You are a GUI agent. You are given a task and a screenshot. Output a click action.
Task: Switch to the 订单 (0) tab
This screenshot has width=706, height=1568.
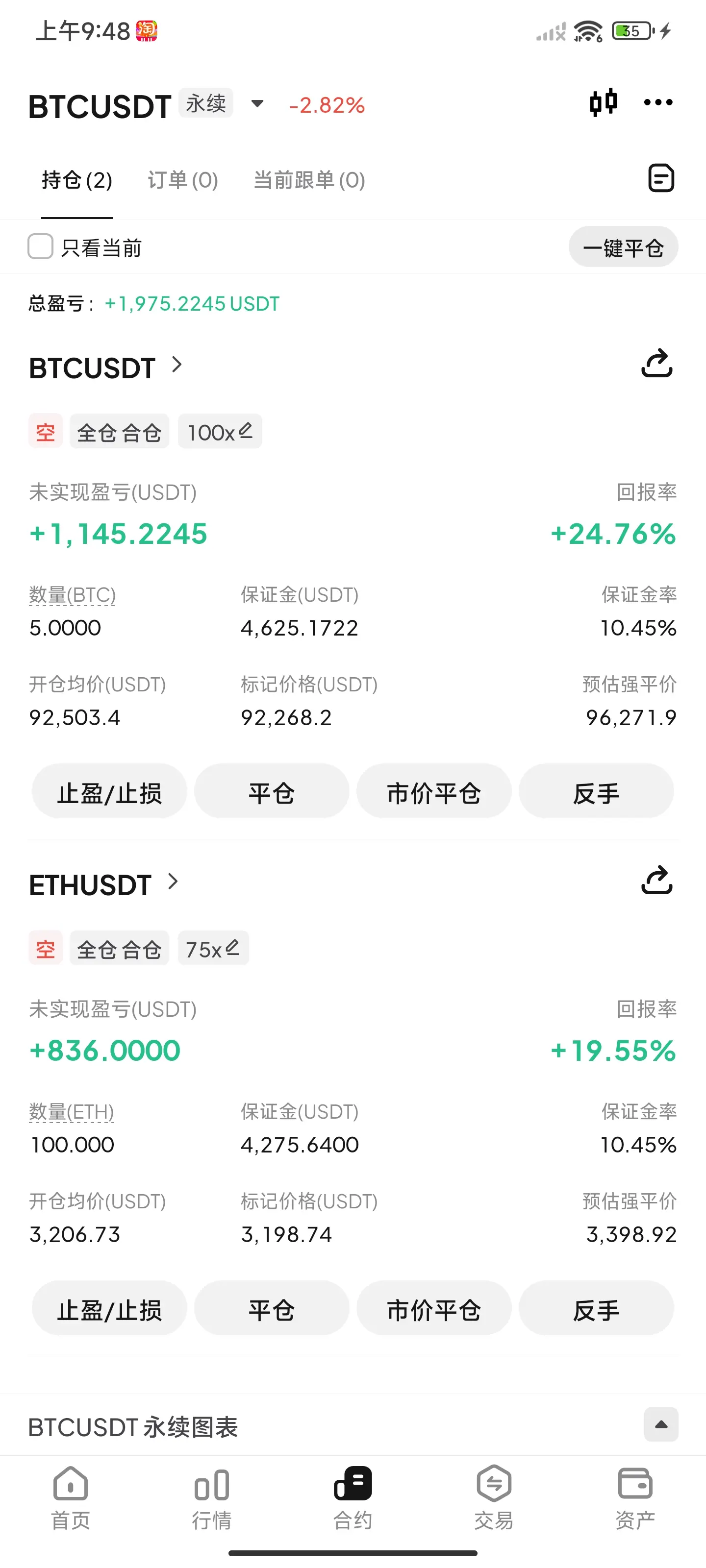coord(183,180)
